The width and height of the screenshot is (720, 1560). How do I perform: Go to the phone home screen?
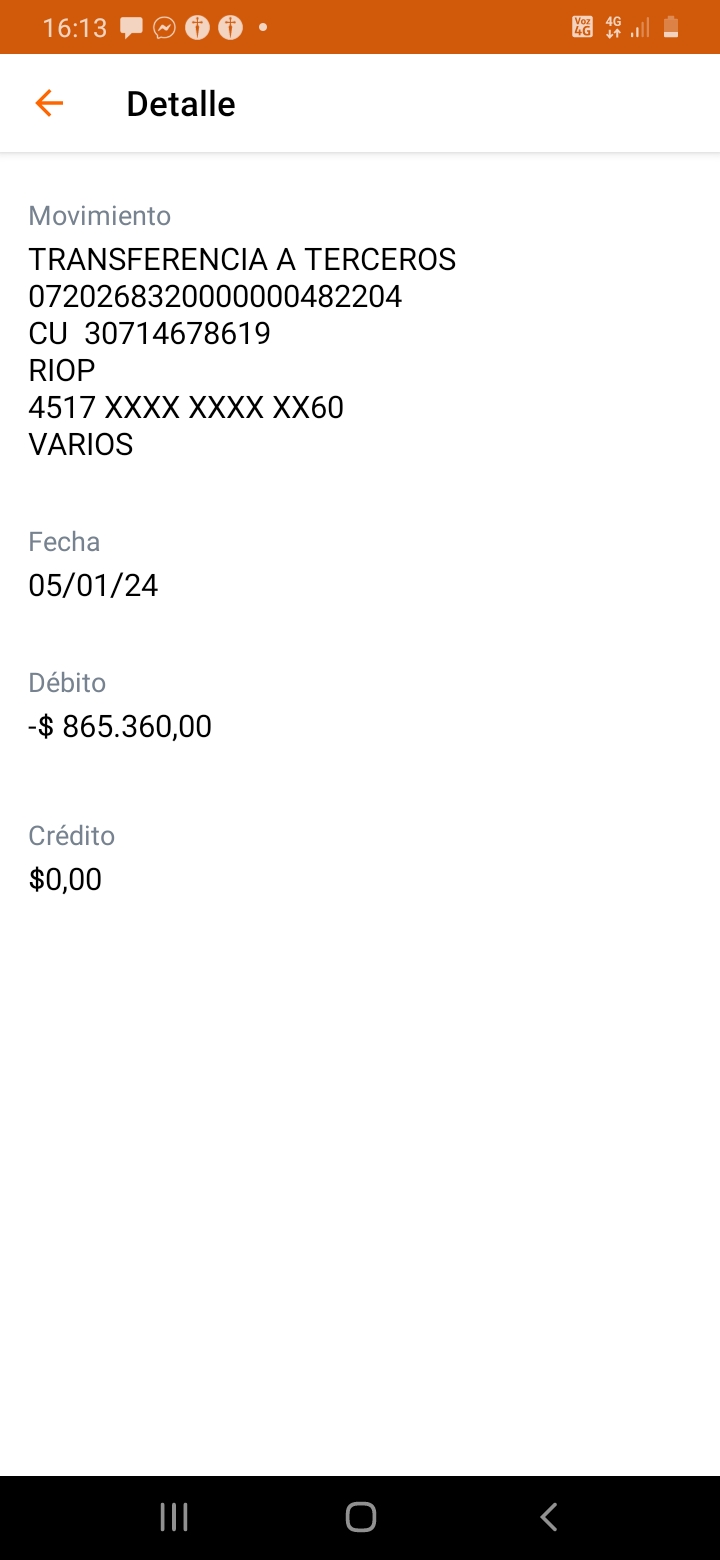[x=360, y=1517]
